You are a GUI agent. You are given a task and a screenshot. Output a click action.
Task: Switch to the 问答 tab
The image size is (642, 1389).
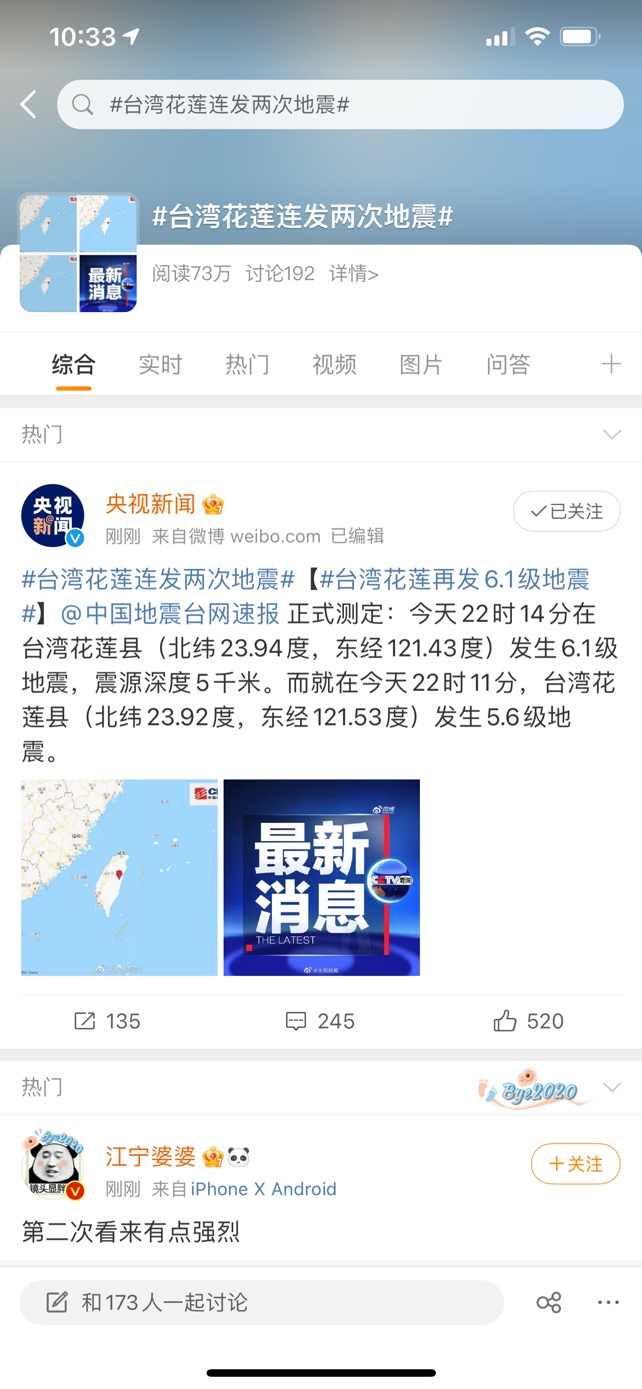[x=508, y=365]
